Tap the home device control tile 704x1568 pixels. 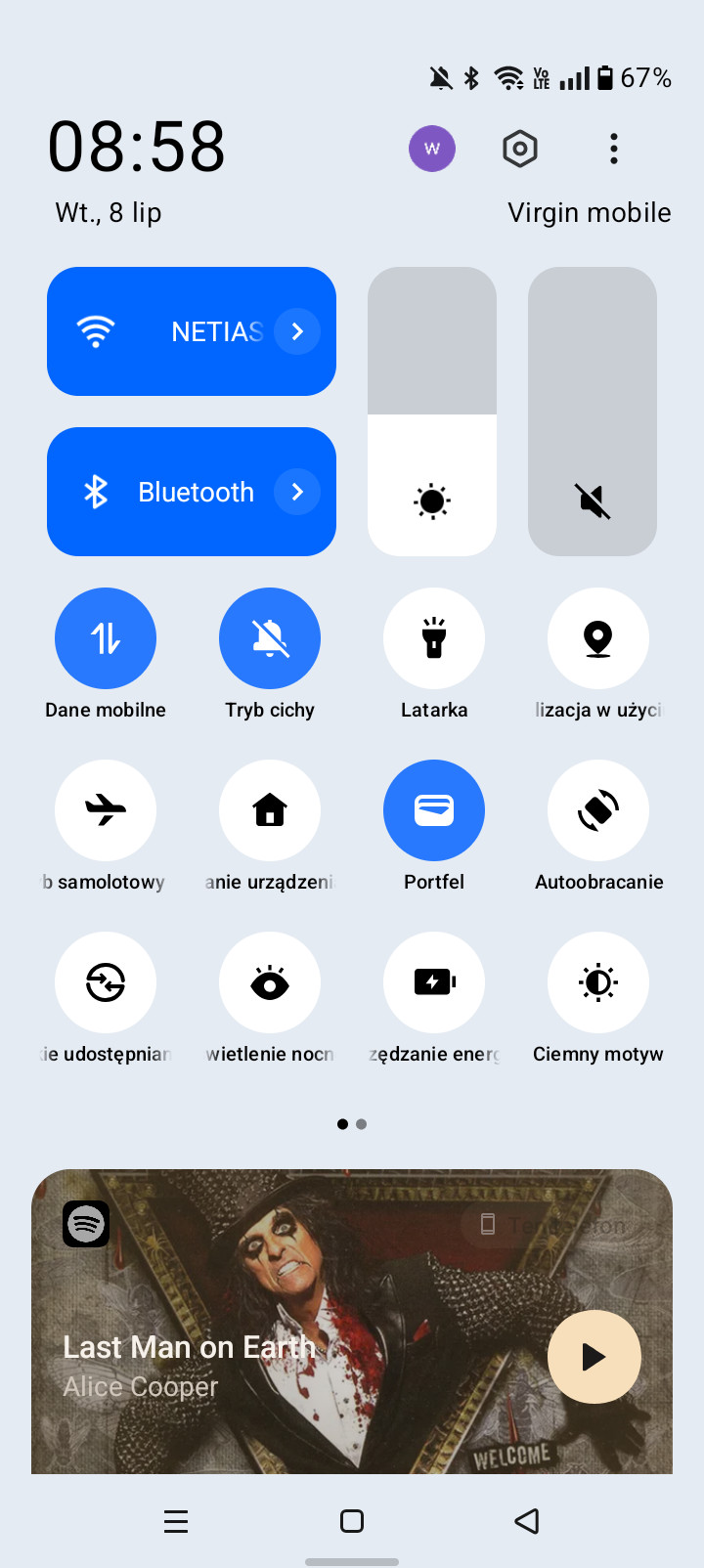click(270, 810)
